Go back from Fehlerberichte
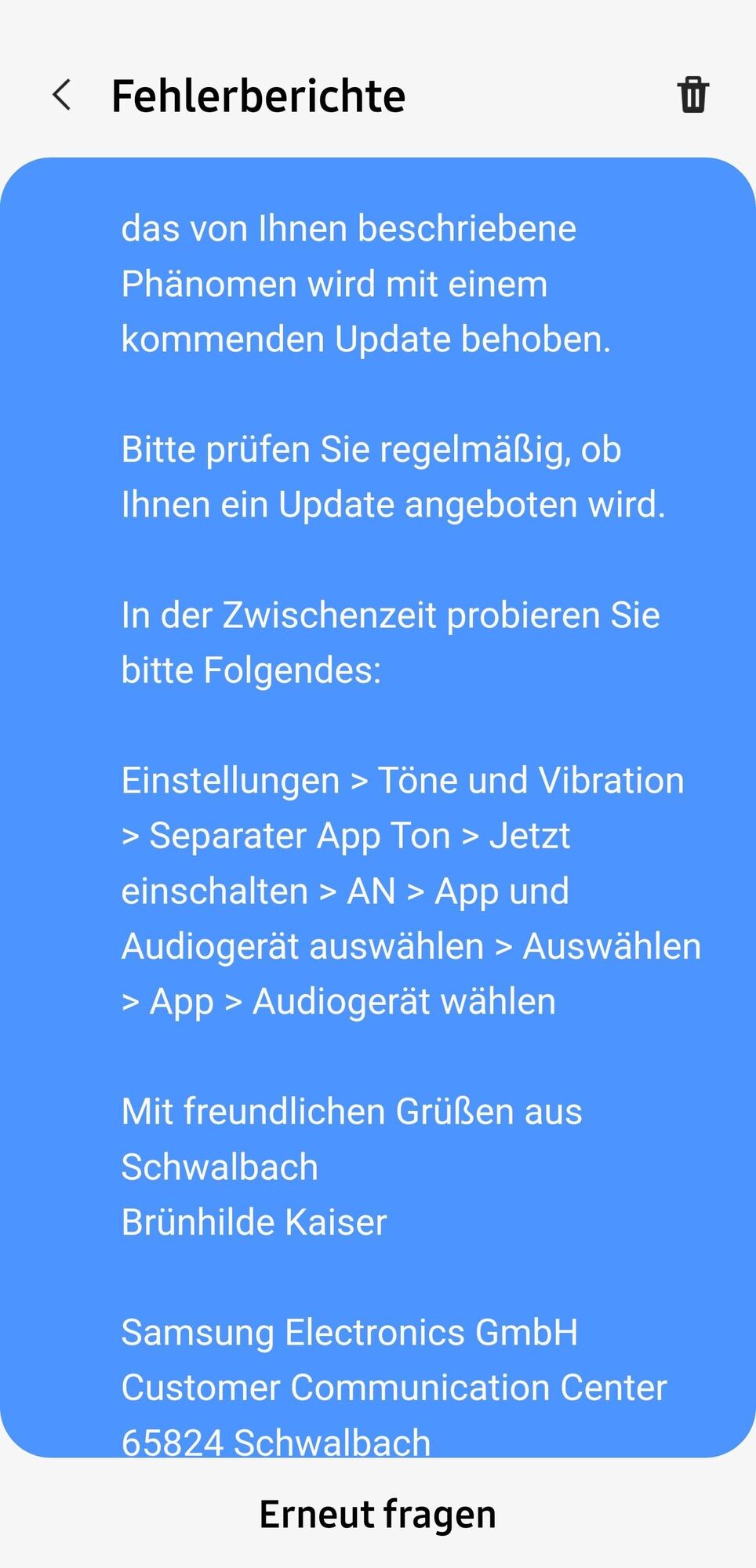 pos(62,96)
